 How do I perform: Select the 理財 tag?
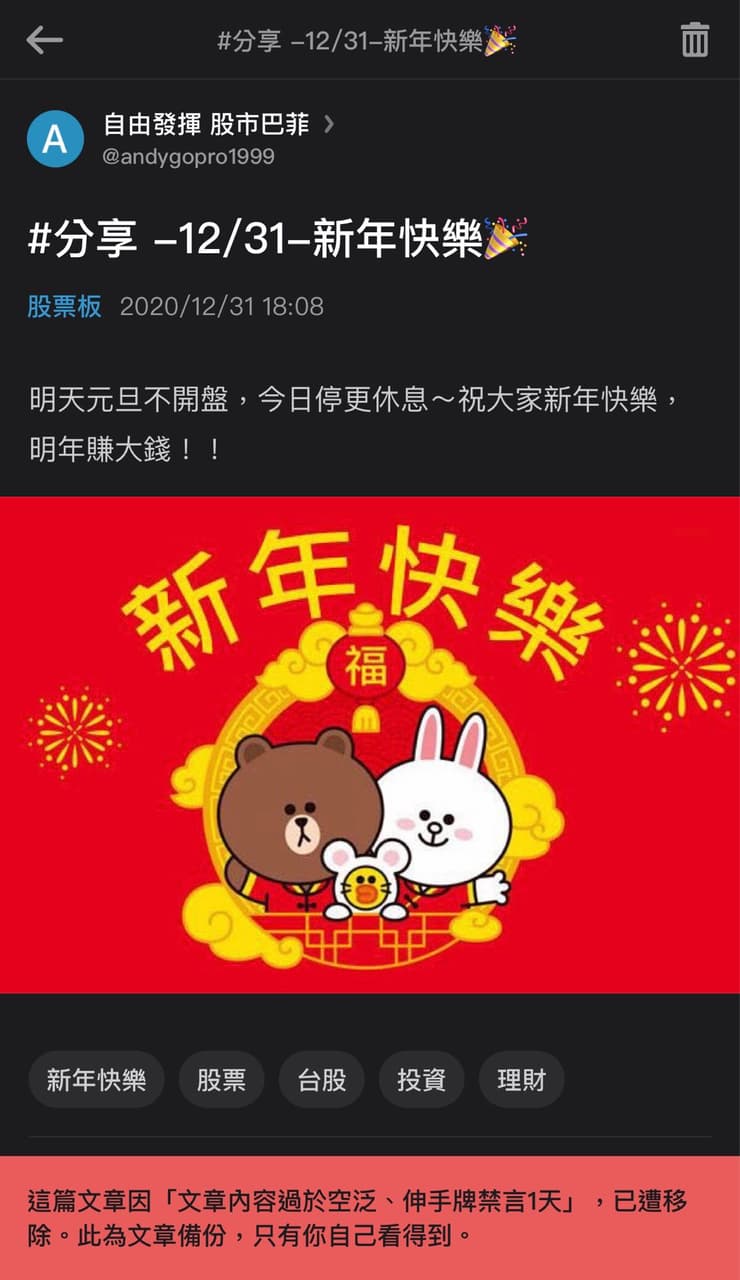[522, 1079]
